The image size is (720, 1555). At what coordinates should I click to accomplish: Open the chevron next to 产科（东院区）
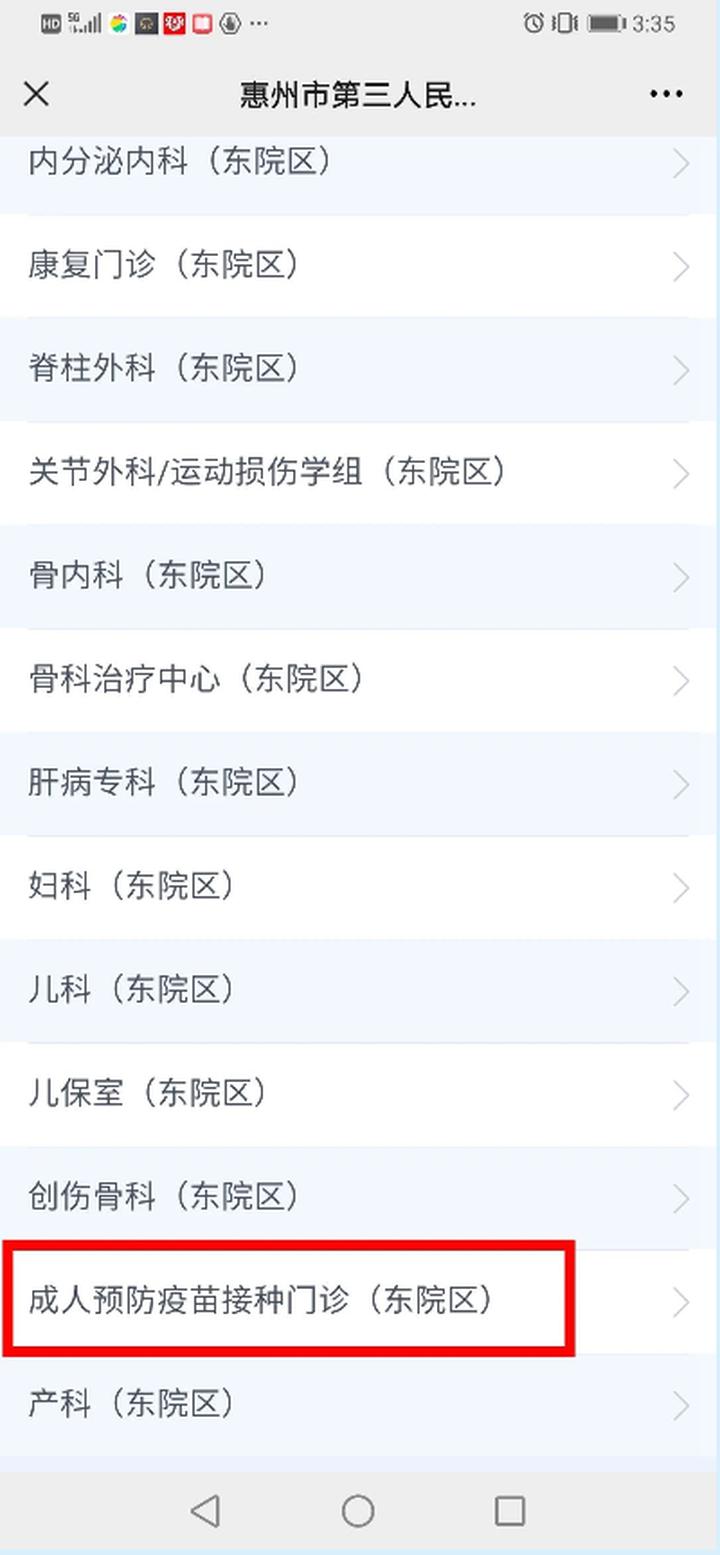click(683, 1405)
